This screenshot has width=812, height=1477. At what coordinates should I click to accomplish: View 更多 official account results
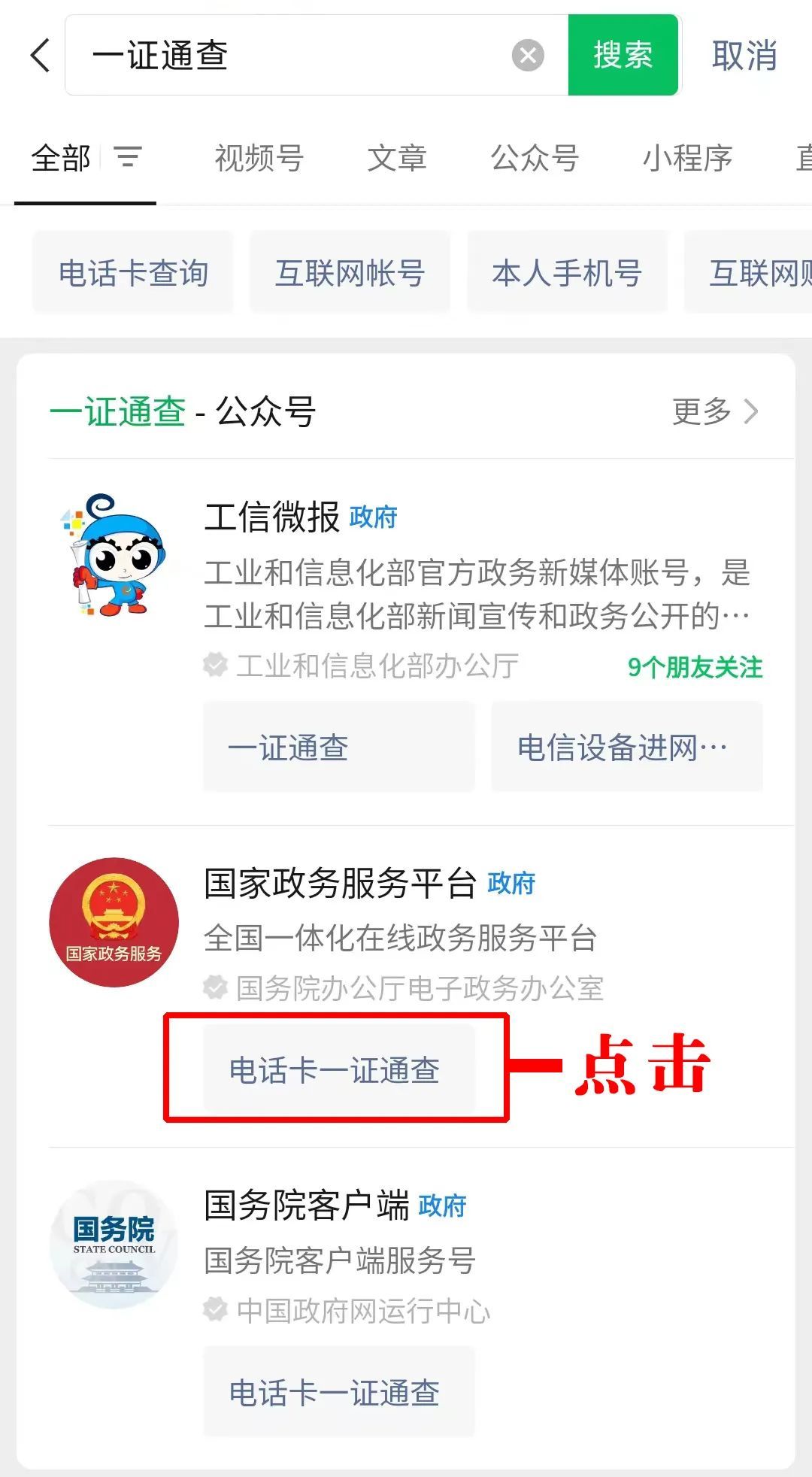[x=714, y=411]
